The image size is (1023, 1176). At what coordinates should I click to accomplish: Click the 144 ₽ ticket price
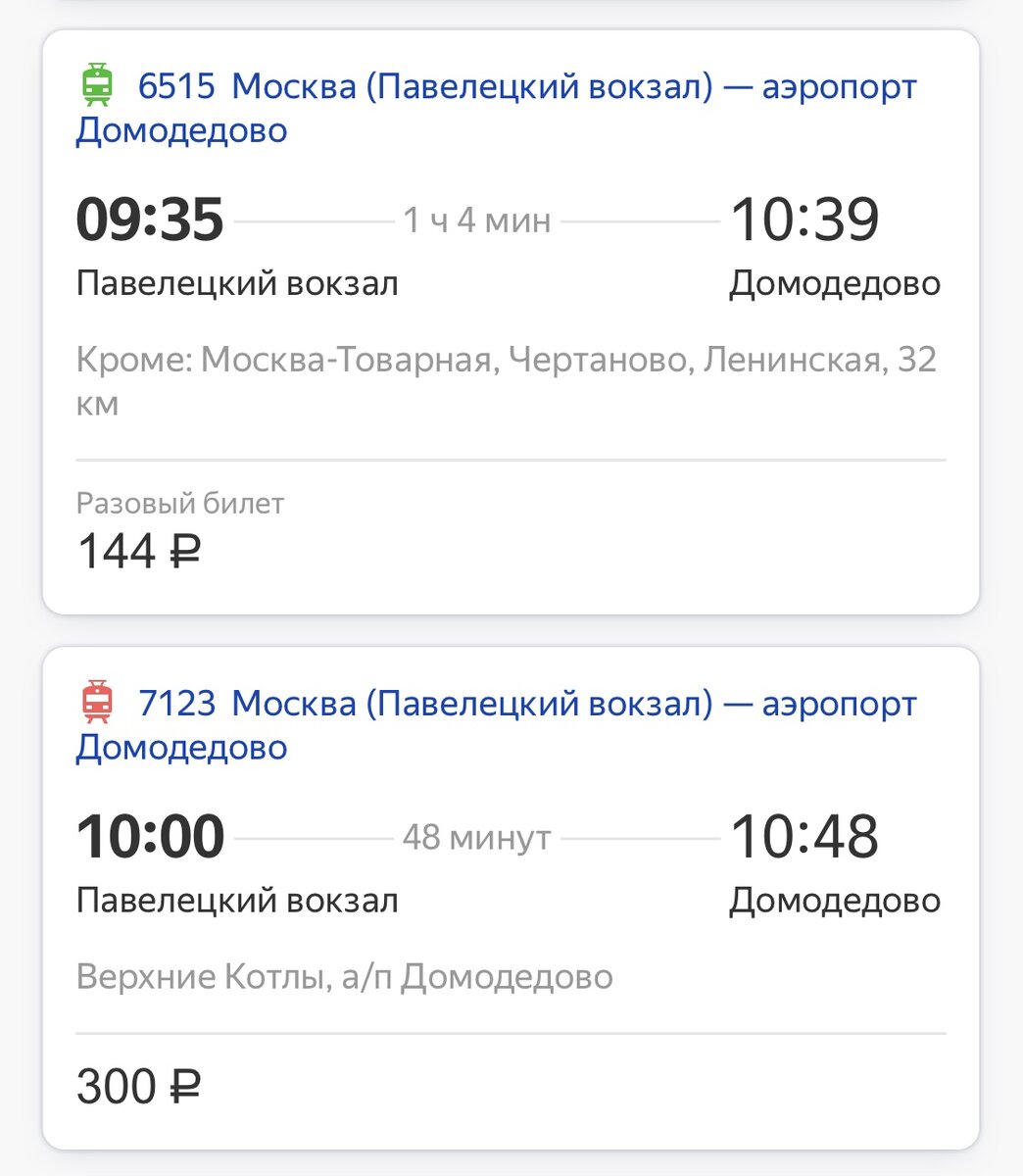(137, 550)
